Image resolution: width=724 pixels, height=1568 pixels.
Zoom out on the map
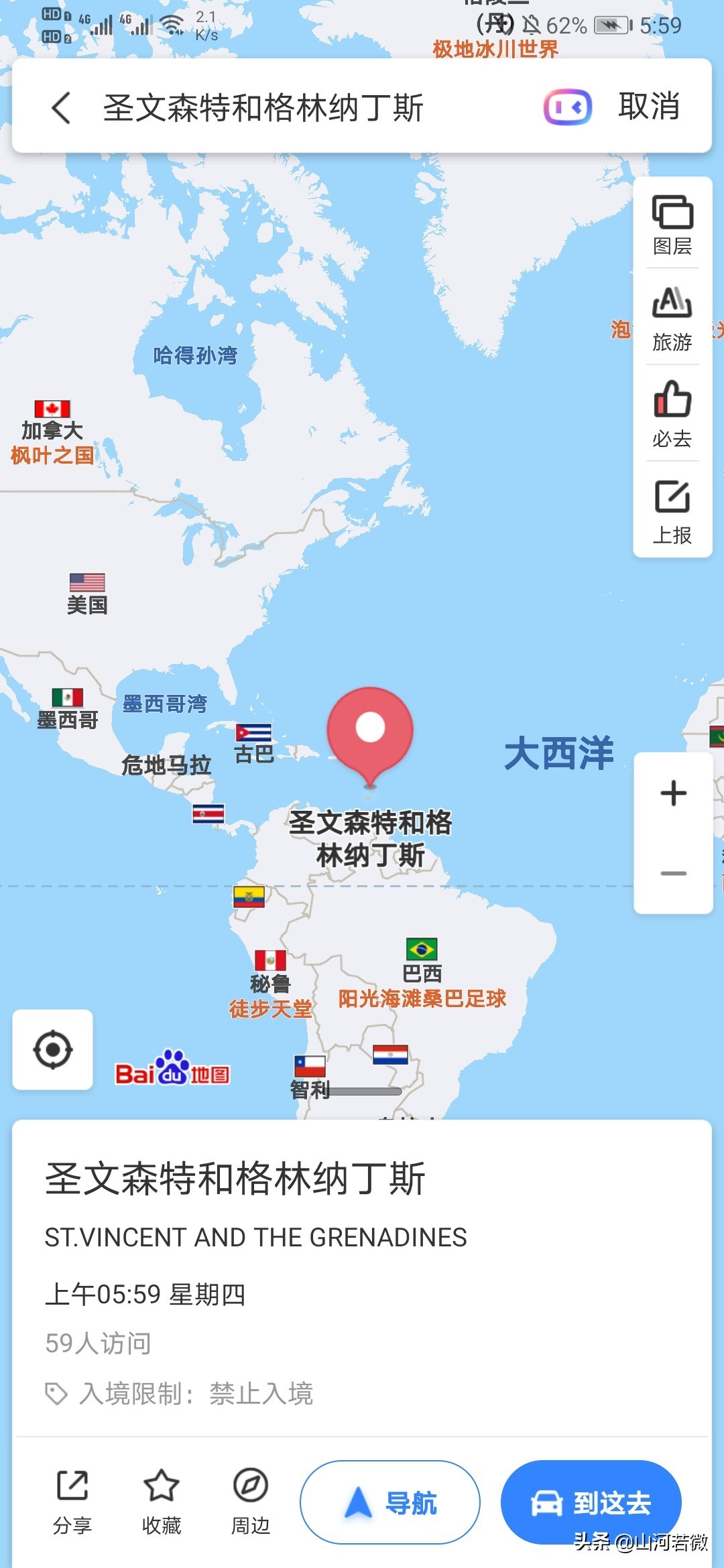point(673,873)
